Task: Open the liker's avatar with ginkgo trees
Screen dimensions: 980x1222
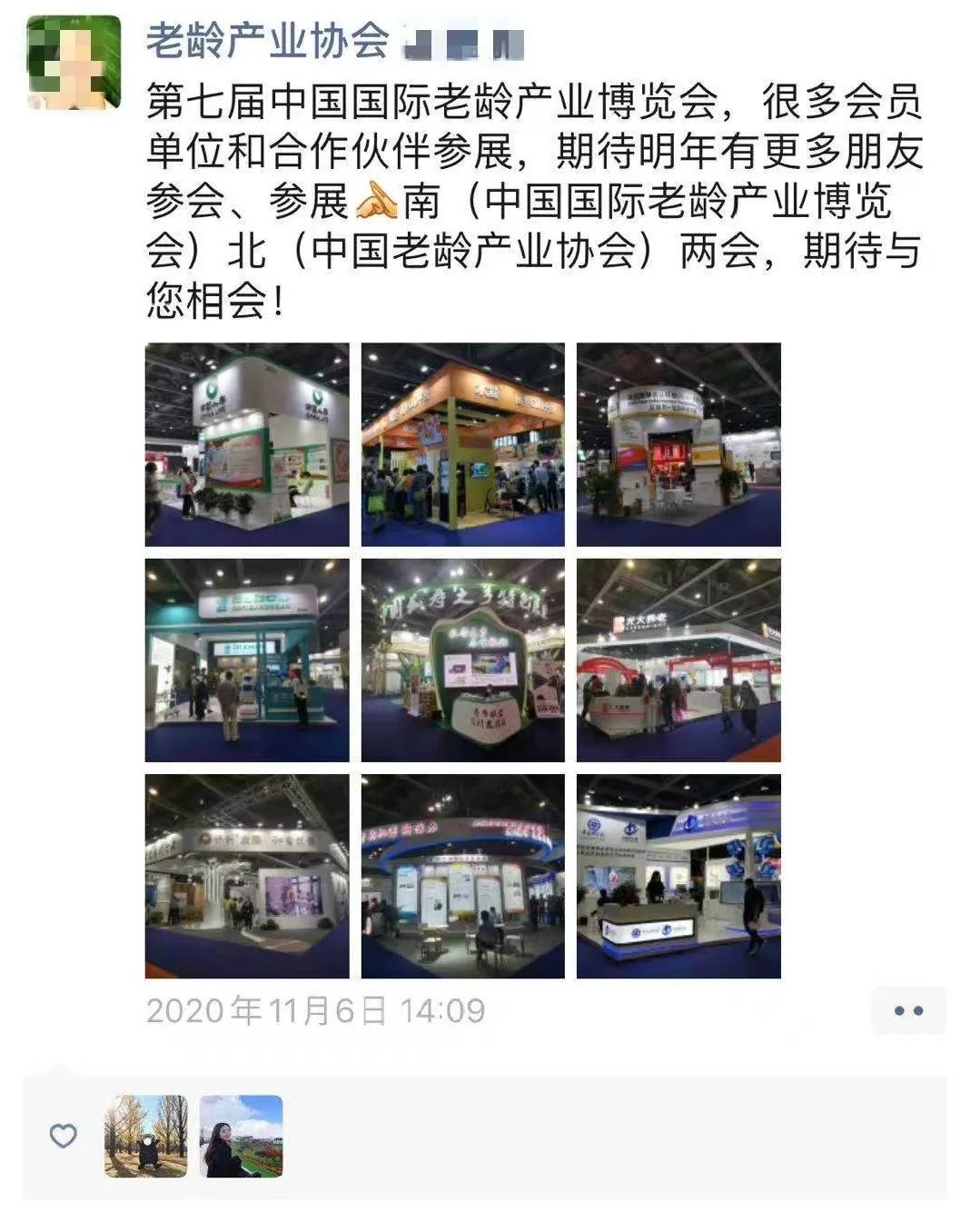Action: (x=146, y=1136)
